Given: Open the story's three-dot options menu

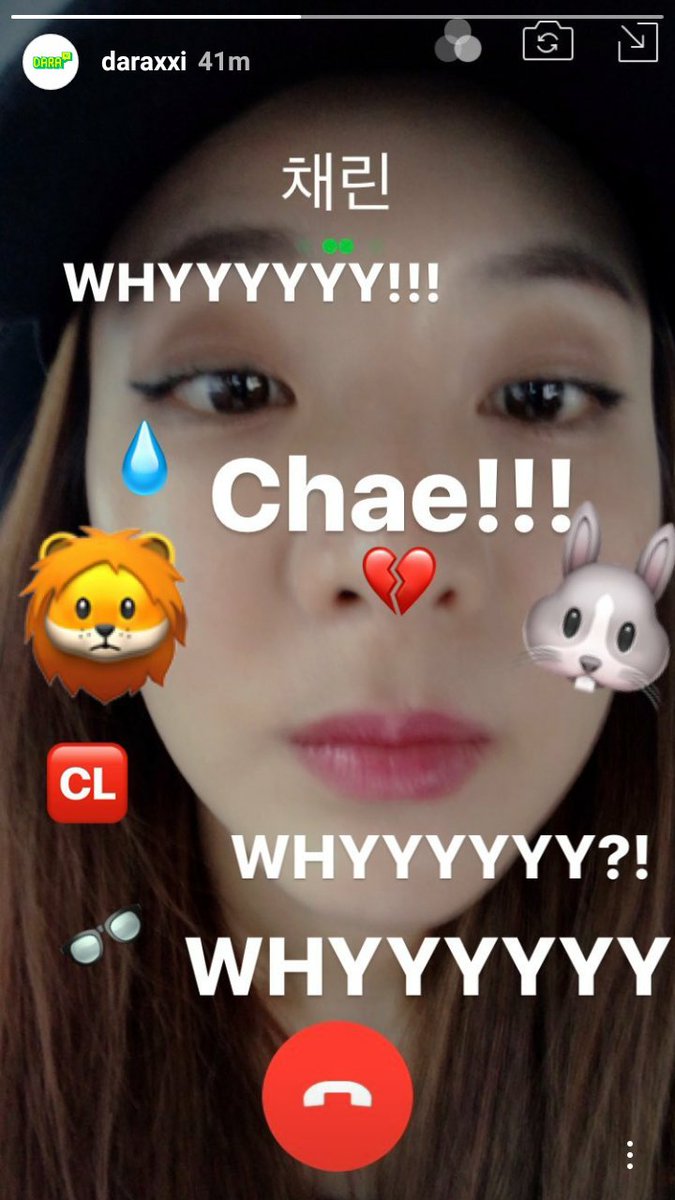Looking at the screenshot, I should click(x=629, y=1154).
